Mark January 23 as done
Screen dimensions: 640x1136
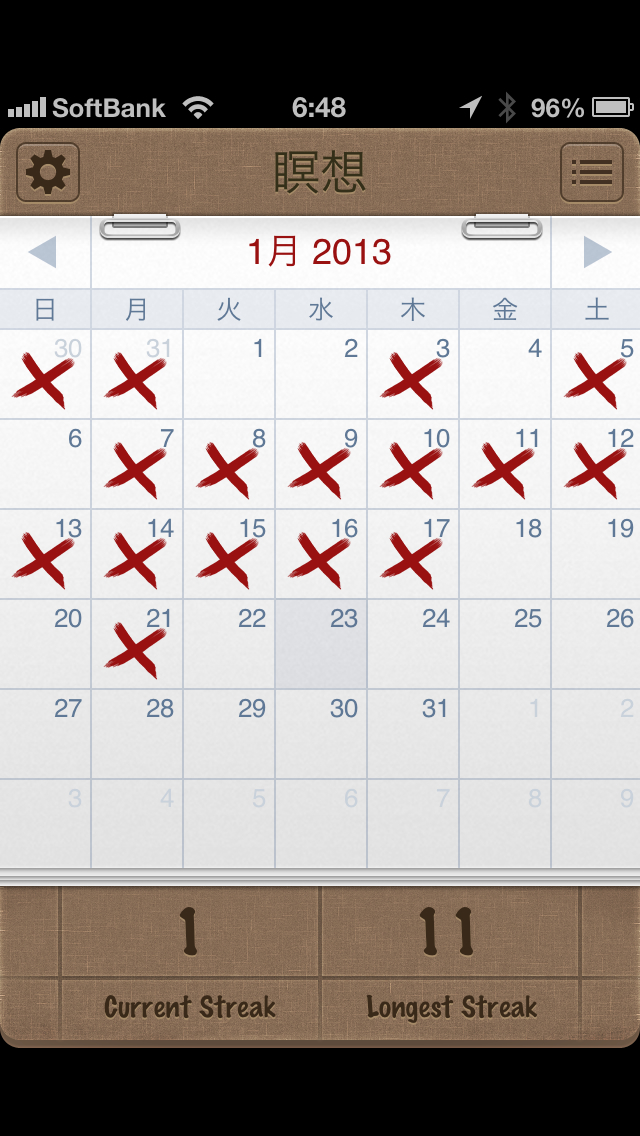click(x=321, y=644)
